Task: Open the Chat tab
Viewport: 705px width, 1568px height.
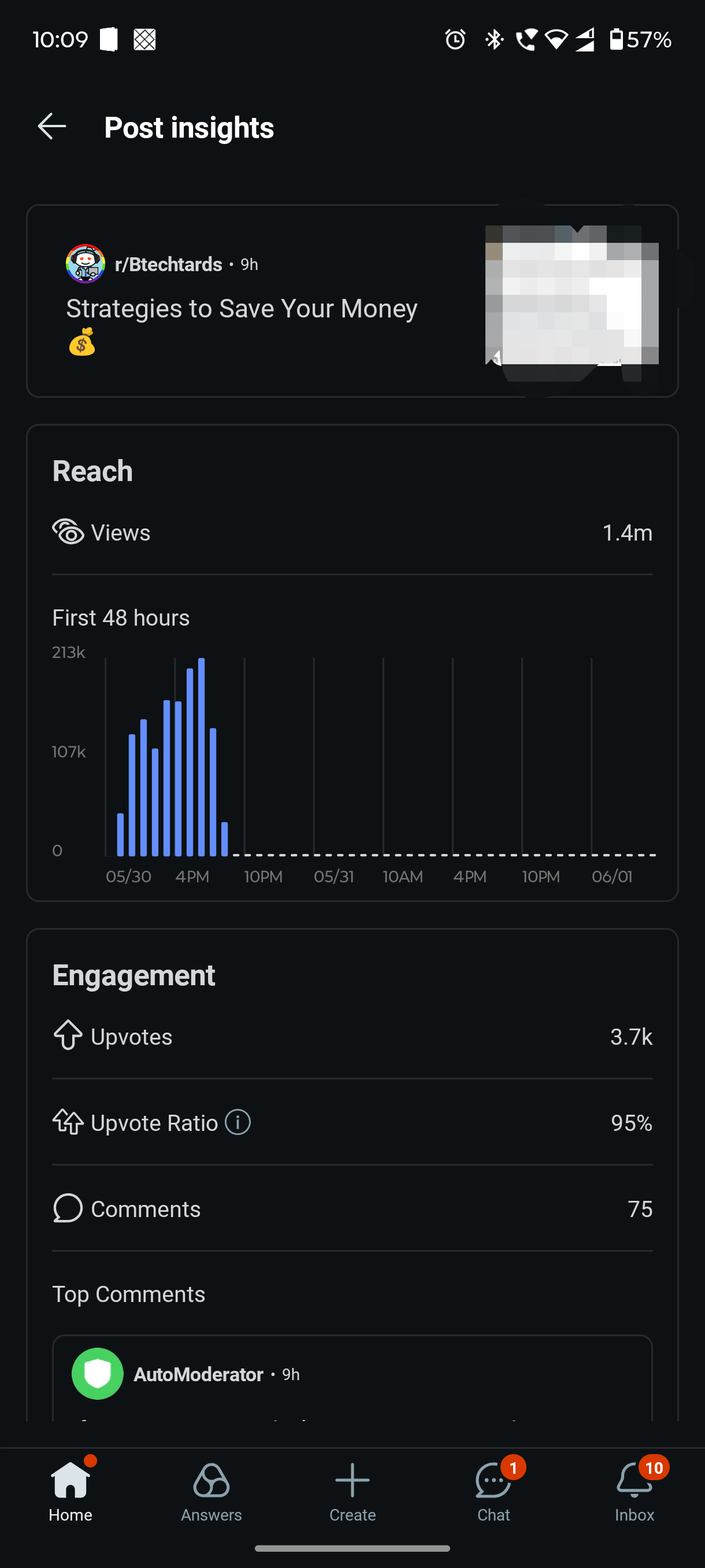Action: click(493, 1489)
